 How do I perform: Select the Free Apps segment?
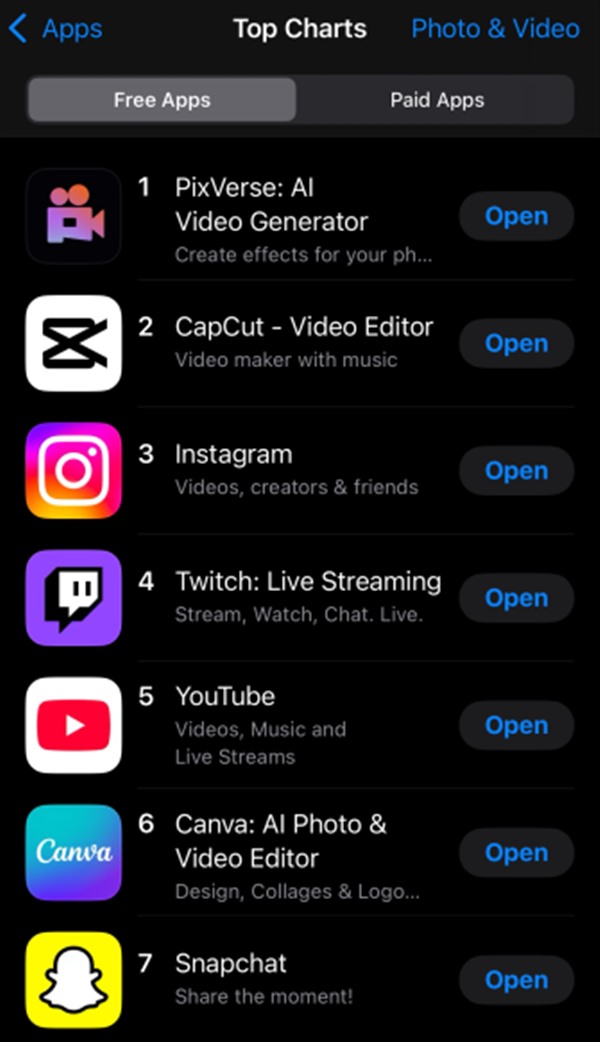tap(162, 100)
